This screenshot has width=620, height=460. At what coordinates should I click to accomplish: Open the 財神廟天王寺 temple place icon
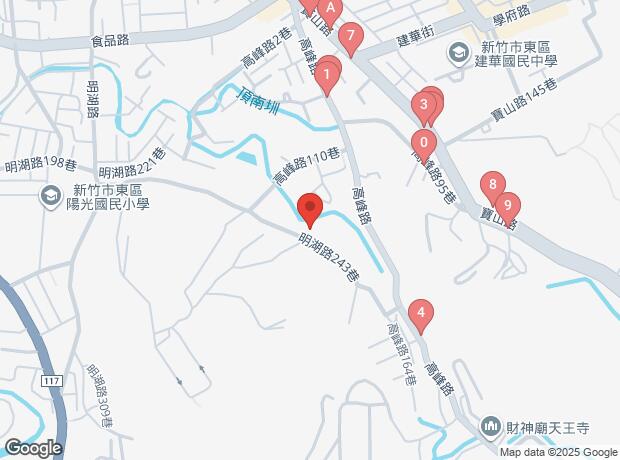(x=490, y=427)
